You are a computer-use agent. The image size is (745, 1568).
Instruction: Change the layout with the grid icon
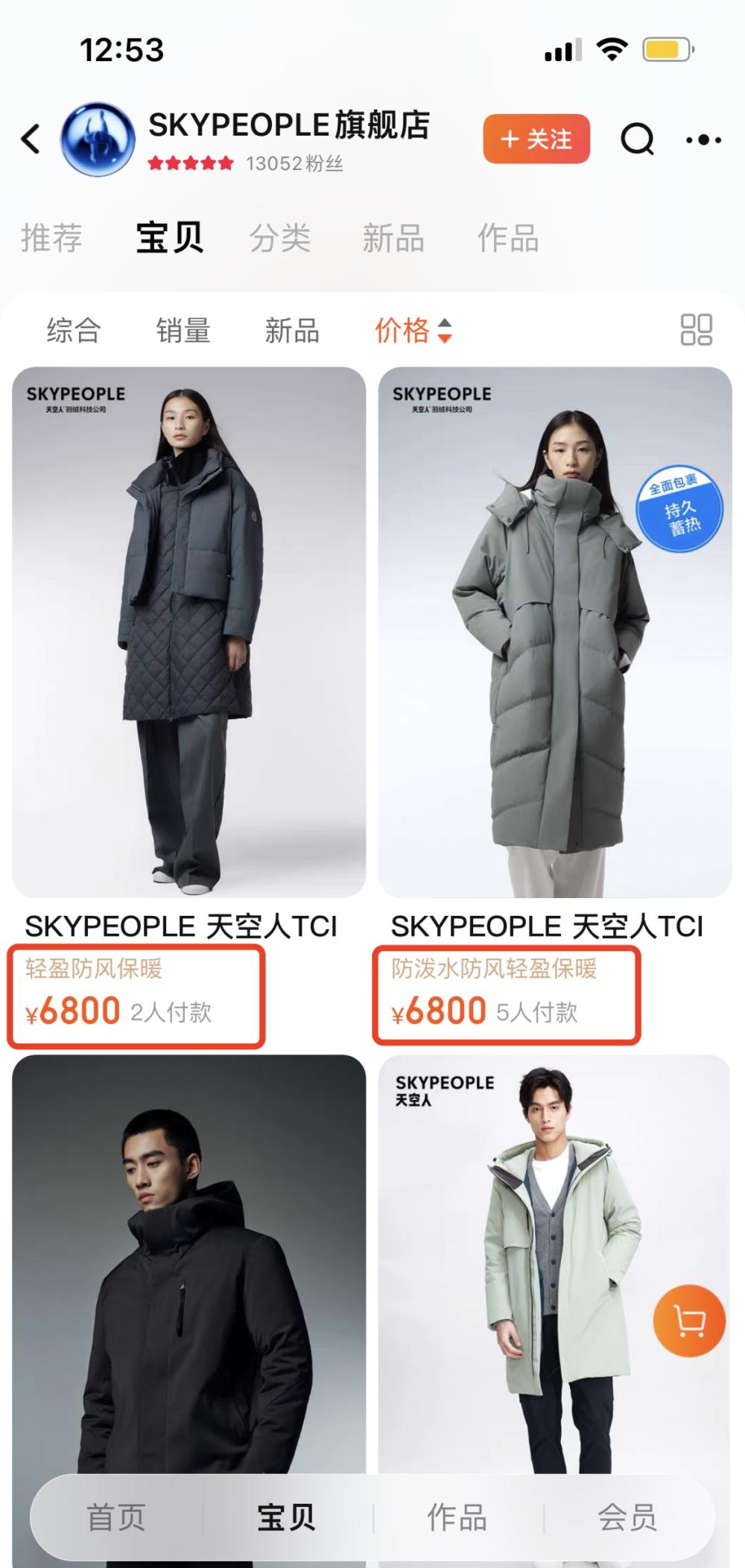click(697, 330)
